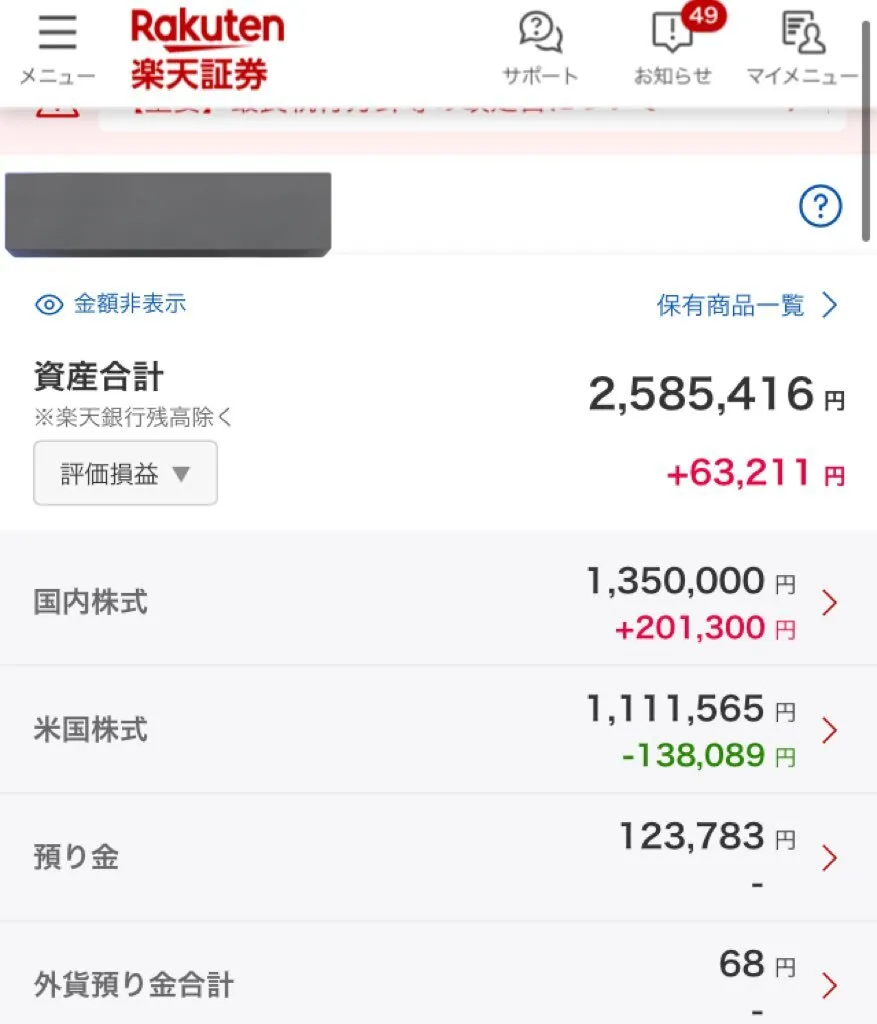Go to the Rakuten 楽天証券 home logo
Screen dimensions: 877x1024
[207, 48]
